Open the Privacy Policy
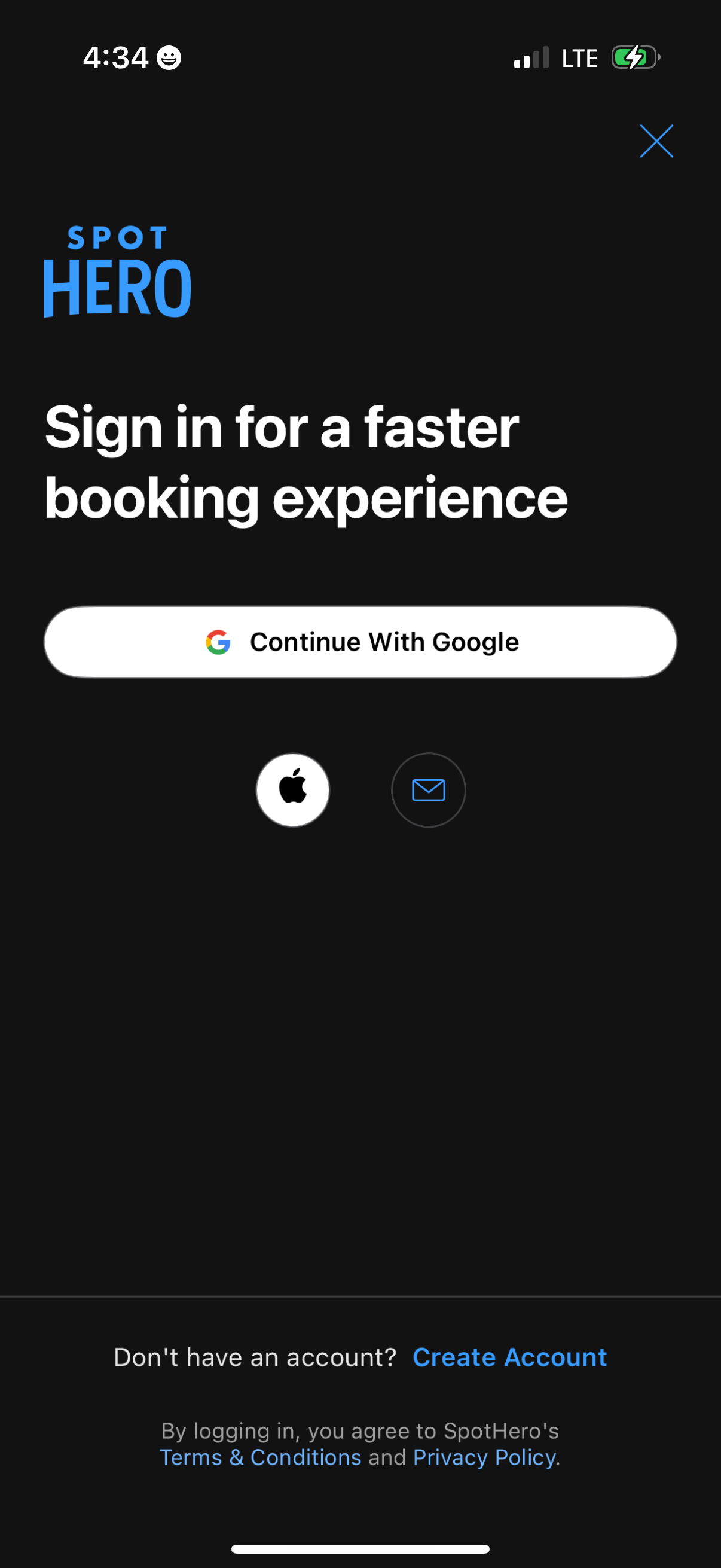 click(x=484, y=1457)
